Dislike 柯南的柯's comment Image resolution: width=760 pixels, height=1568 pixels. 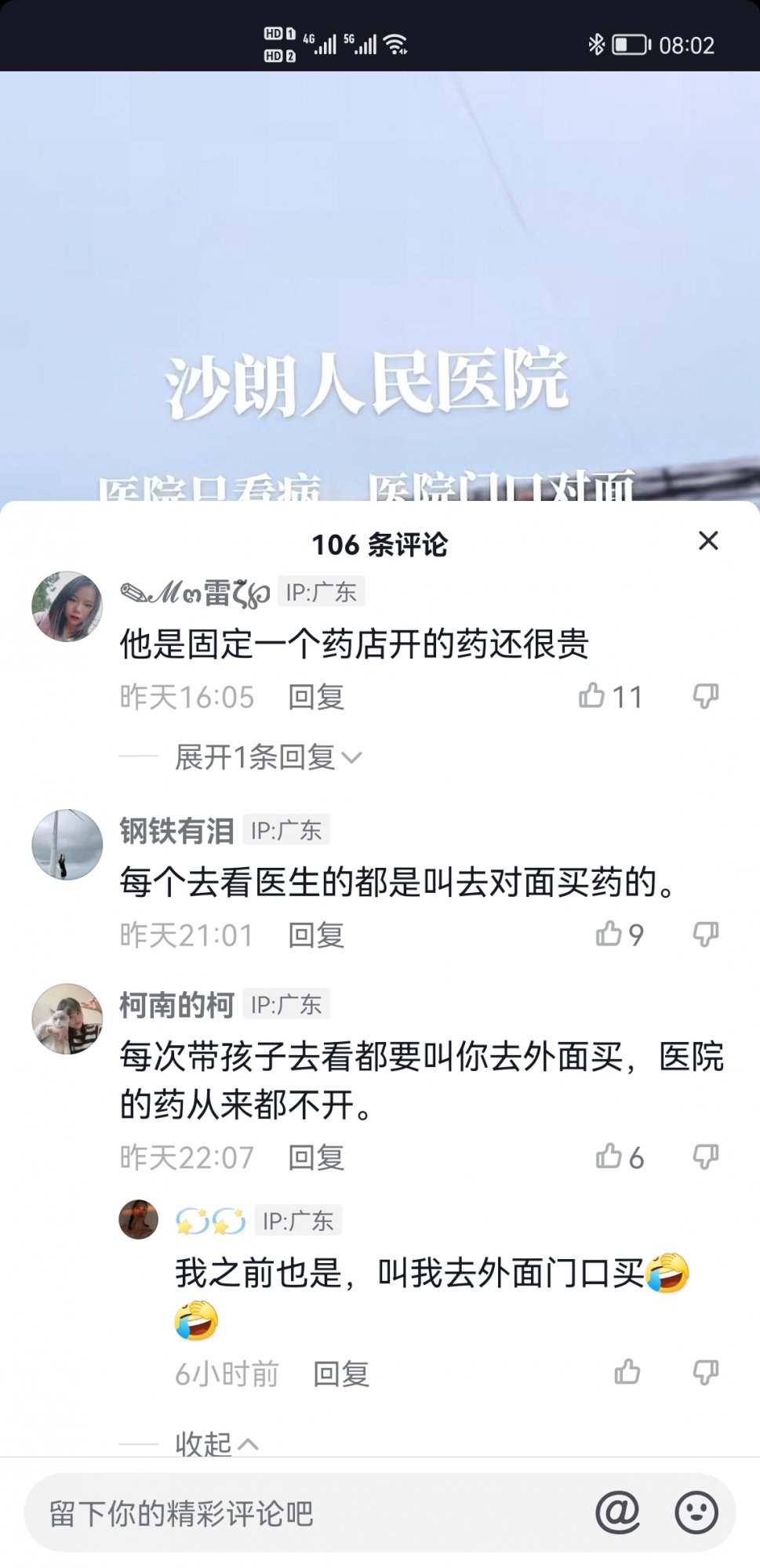pos(705,1156)
